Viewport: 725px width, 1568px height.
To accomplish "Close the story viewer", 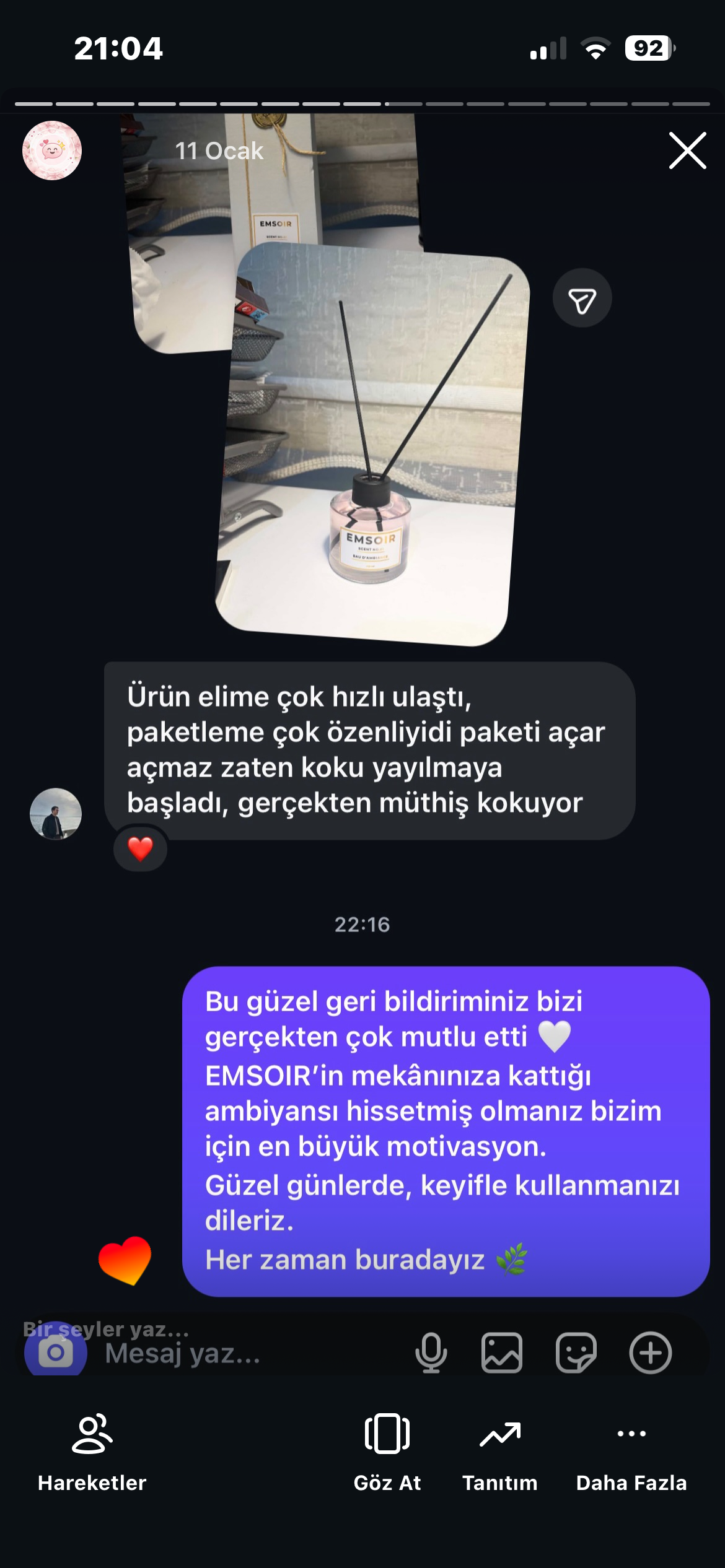I will coord(687,150).
